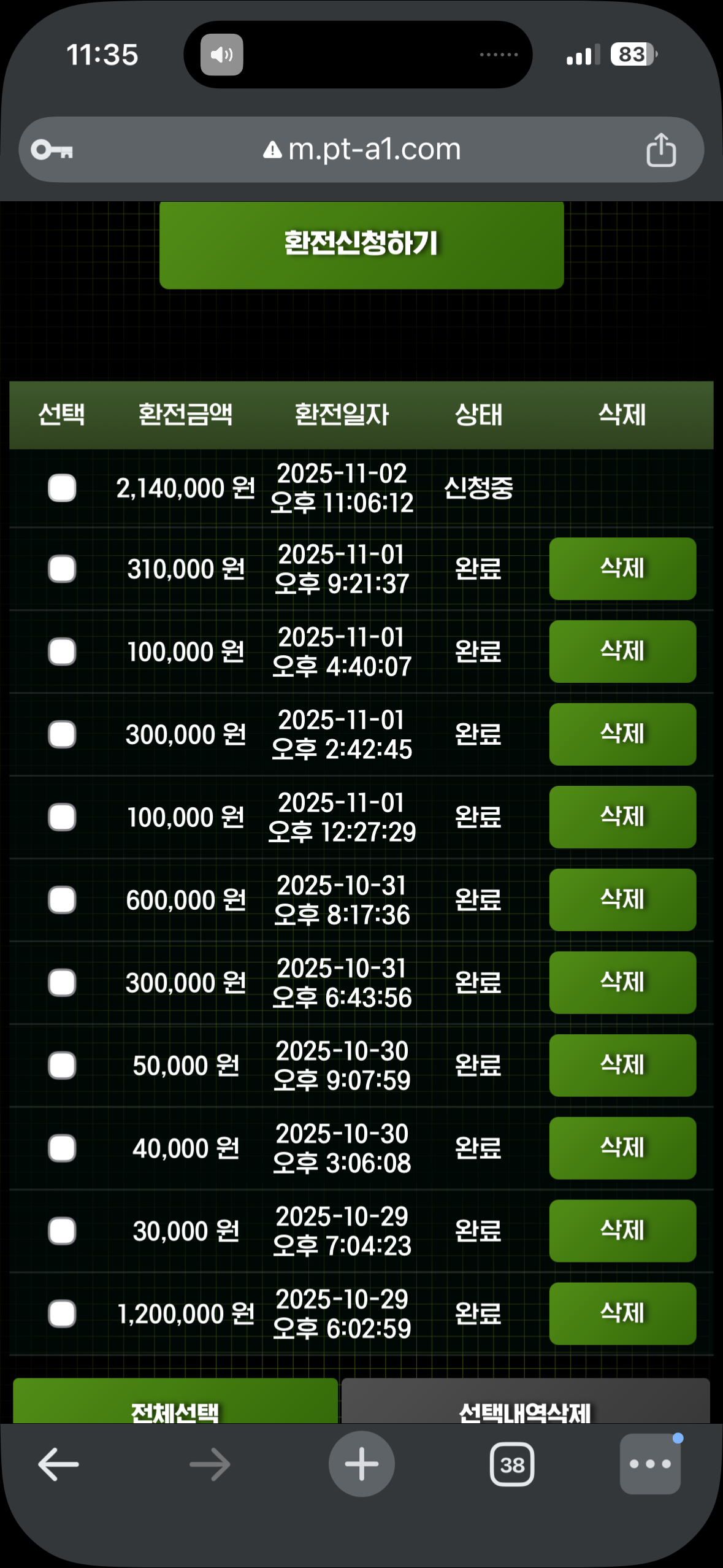
Task: Delete the 310,000 원 exchange record
Action: pyautogui.click(x=622, y=569)
